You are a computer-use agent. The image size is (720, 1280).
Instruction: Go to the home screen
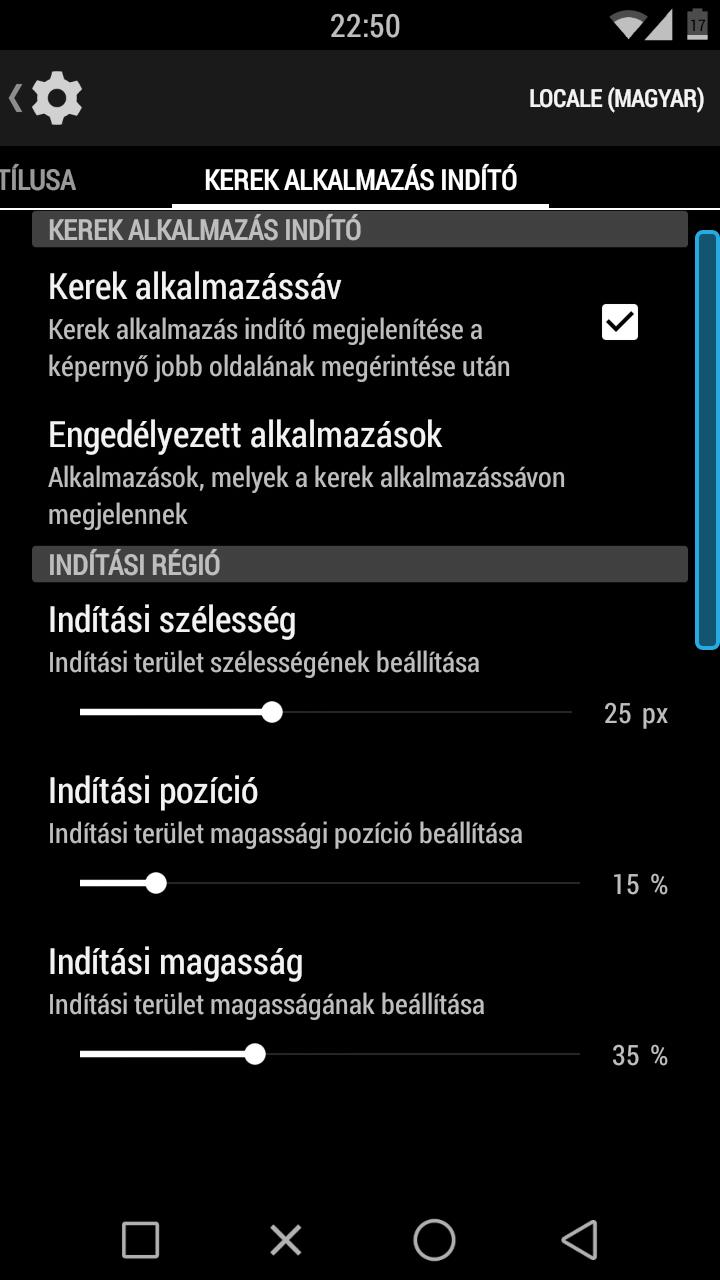point(434,1240)
